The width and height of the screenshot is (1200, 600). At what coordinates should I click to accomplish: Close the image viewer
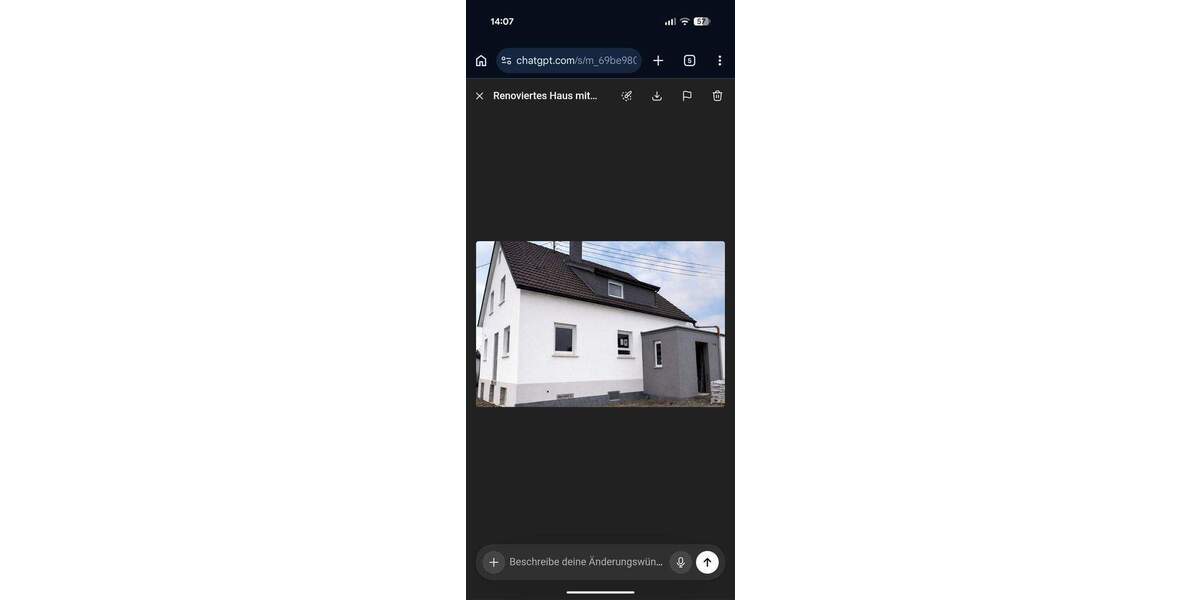pos(479,96)
